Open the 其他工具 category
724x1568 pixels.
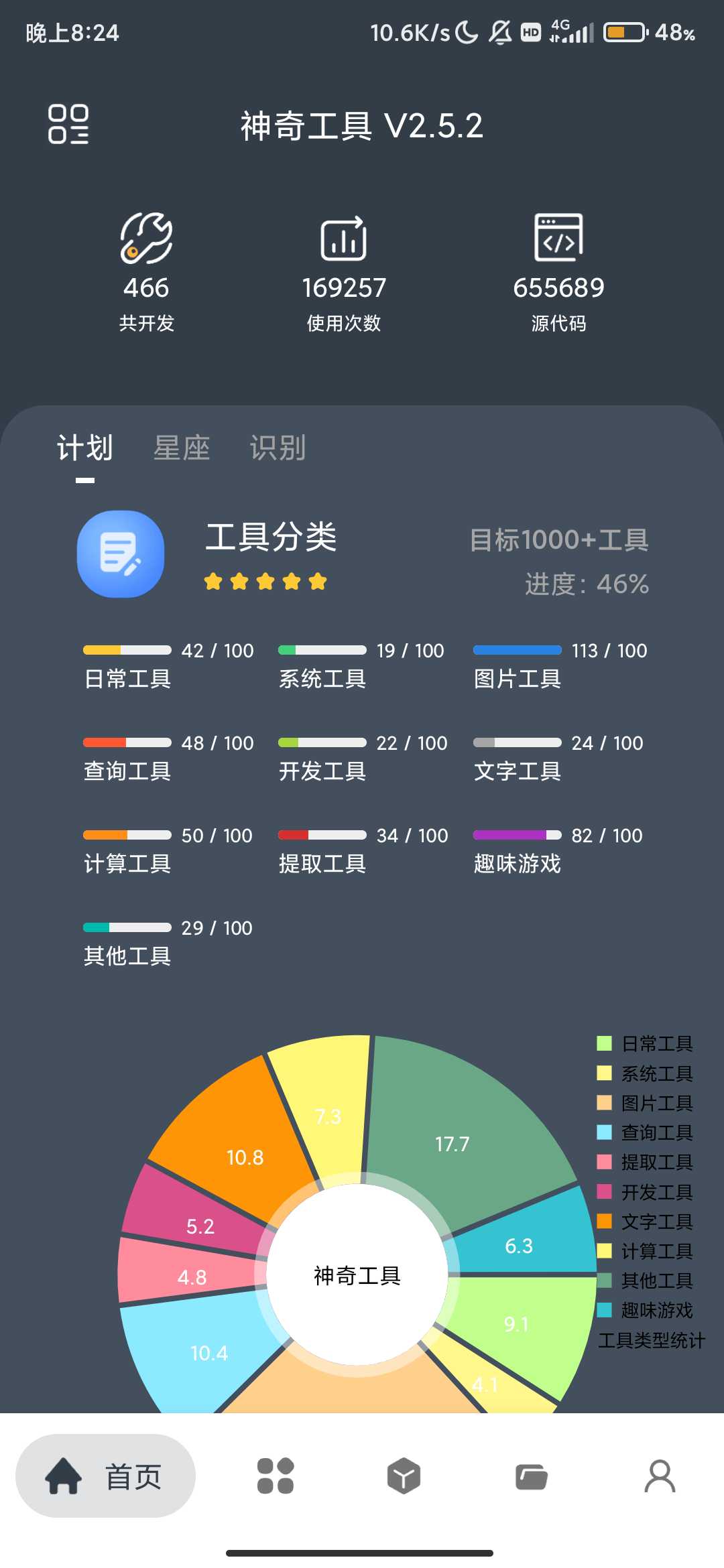coord(127,956)
